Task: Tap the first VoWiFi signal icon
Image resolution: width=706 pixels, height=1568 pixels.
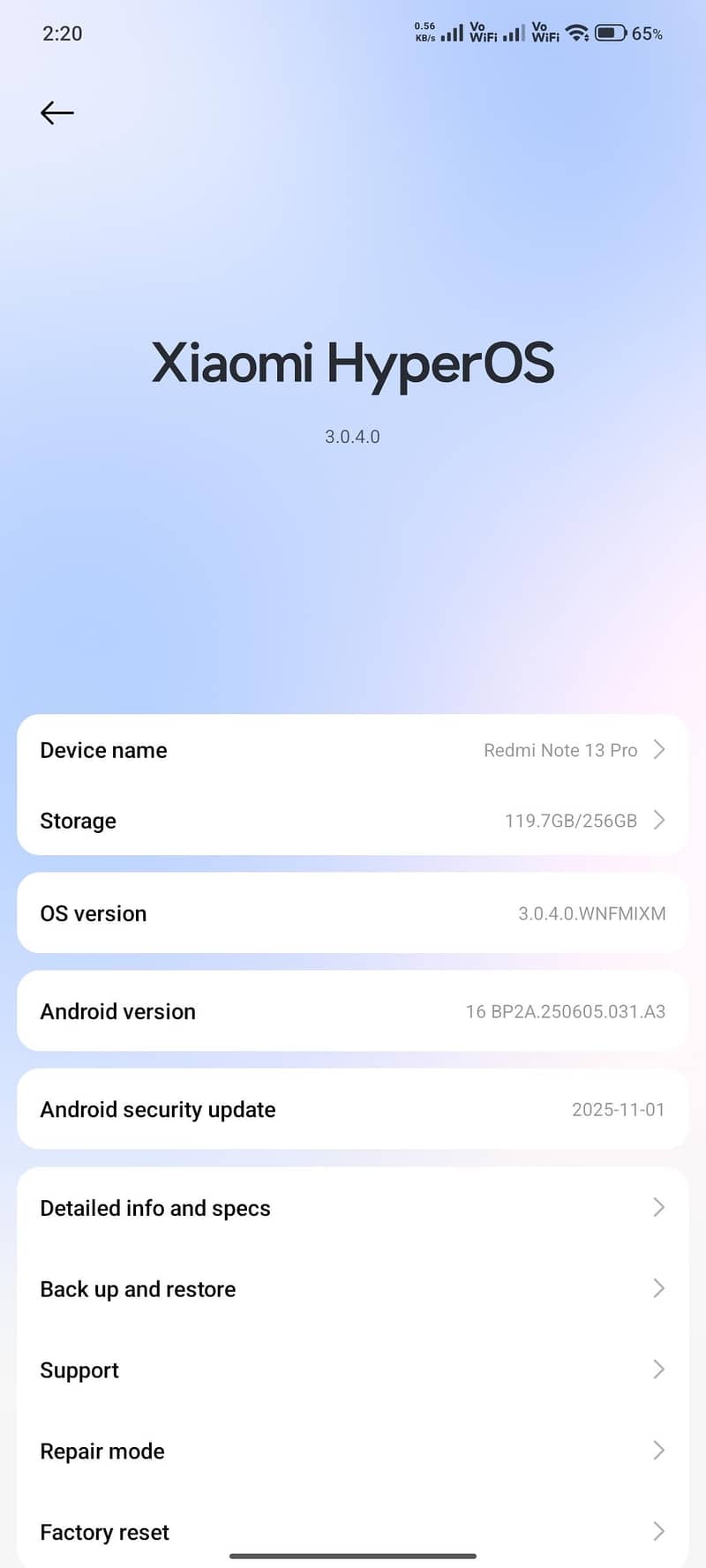Action: point(482,34)
